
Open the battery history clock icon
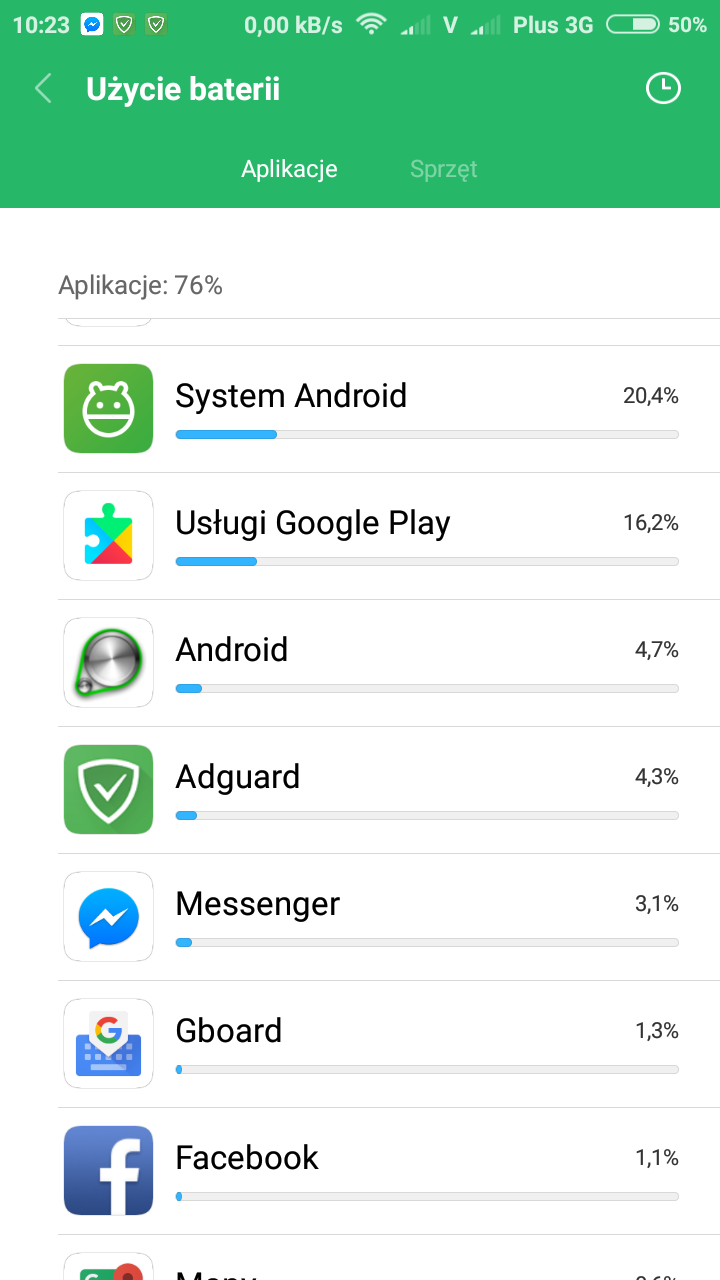[x=662, y=89]
